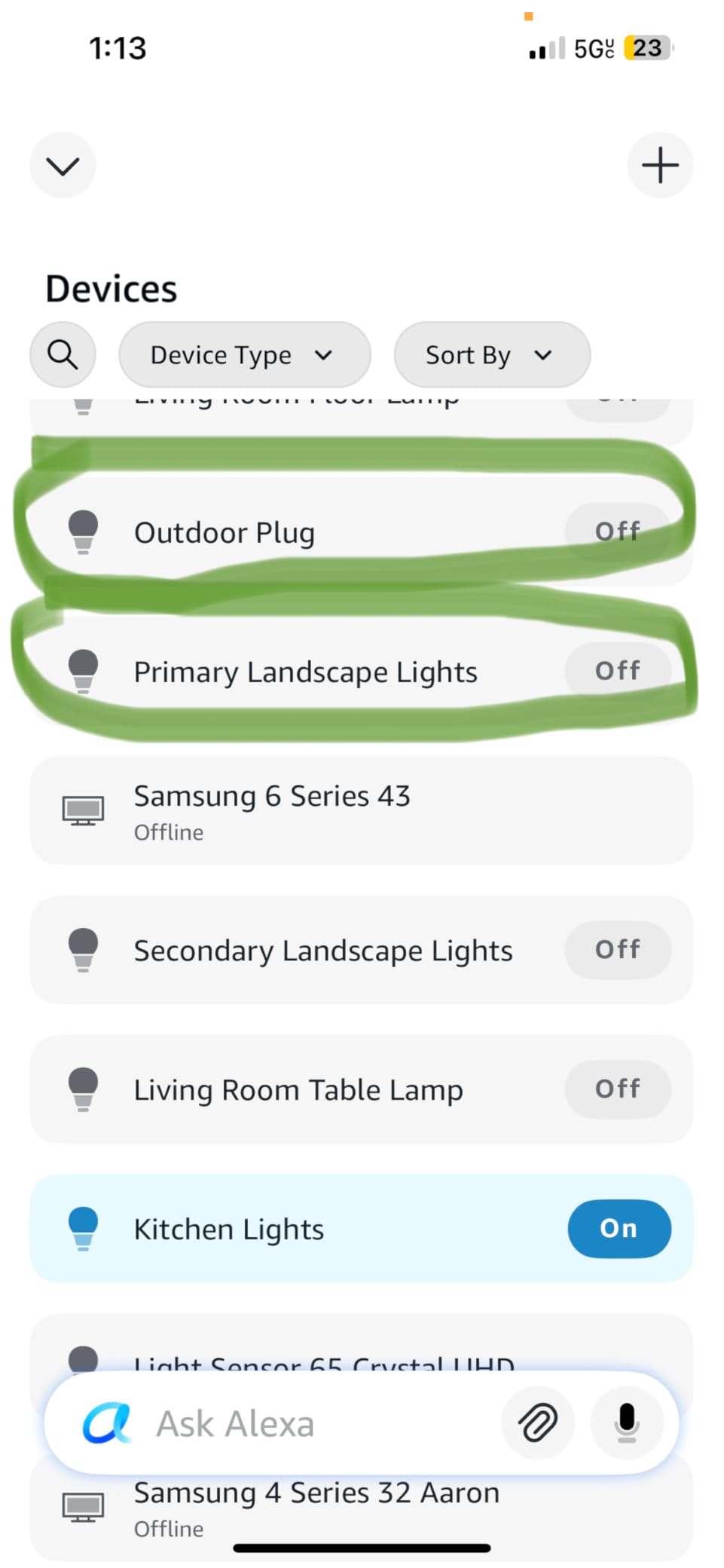Turn off the Kitchen Lights
The width and height of the screenshot is (724, 1568).
point(619,1228)
